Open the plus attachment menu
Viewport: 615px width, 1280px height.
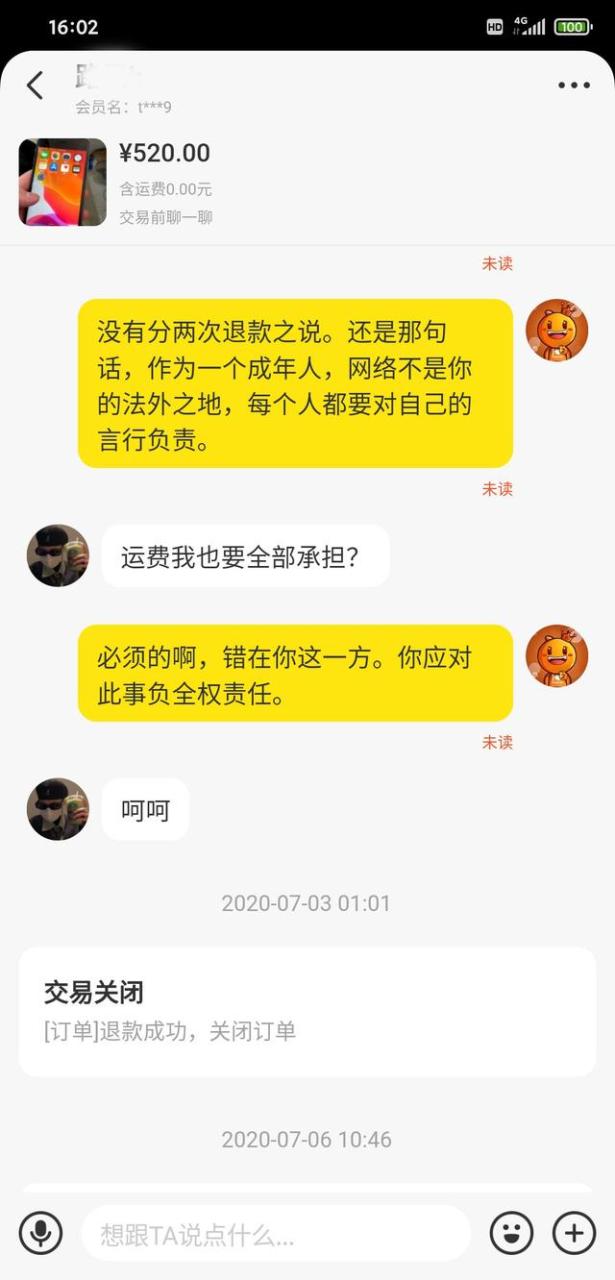(x=574, y=1233)
